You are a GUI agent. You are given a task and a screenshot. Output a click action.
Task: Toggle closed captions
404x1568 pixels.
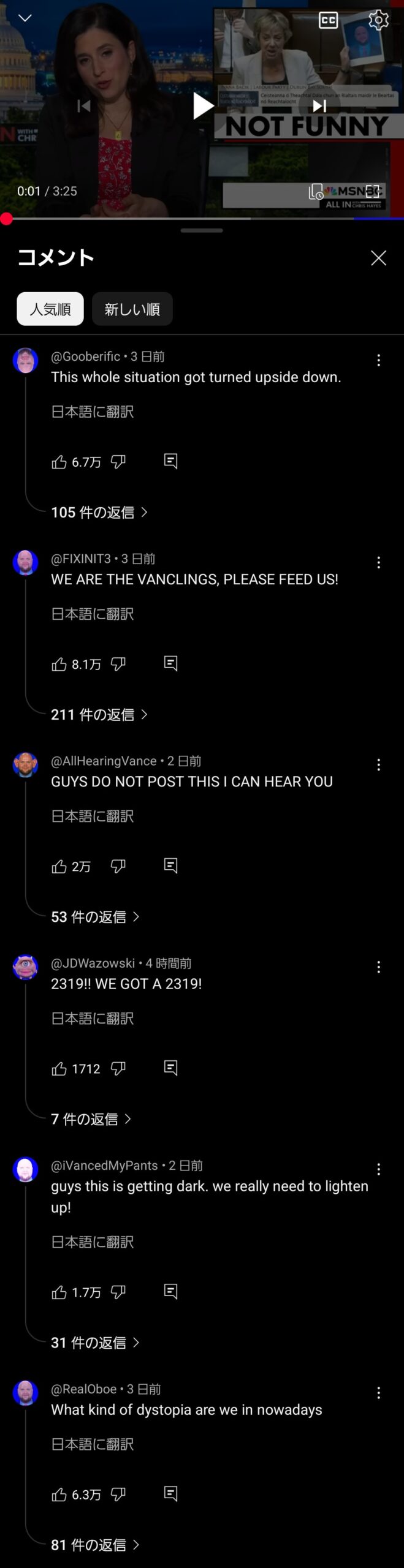pyautogui.click(x=329, y=20)
